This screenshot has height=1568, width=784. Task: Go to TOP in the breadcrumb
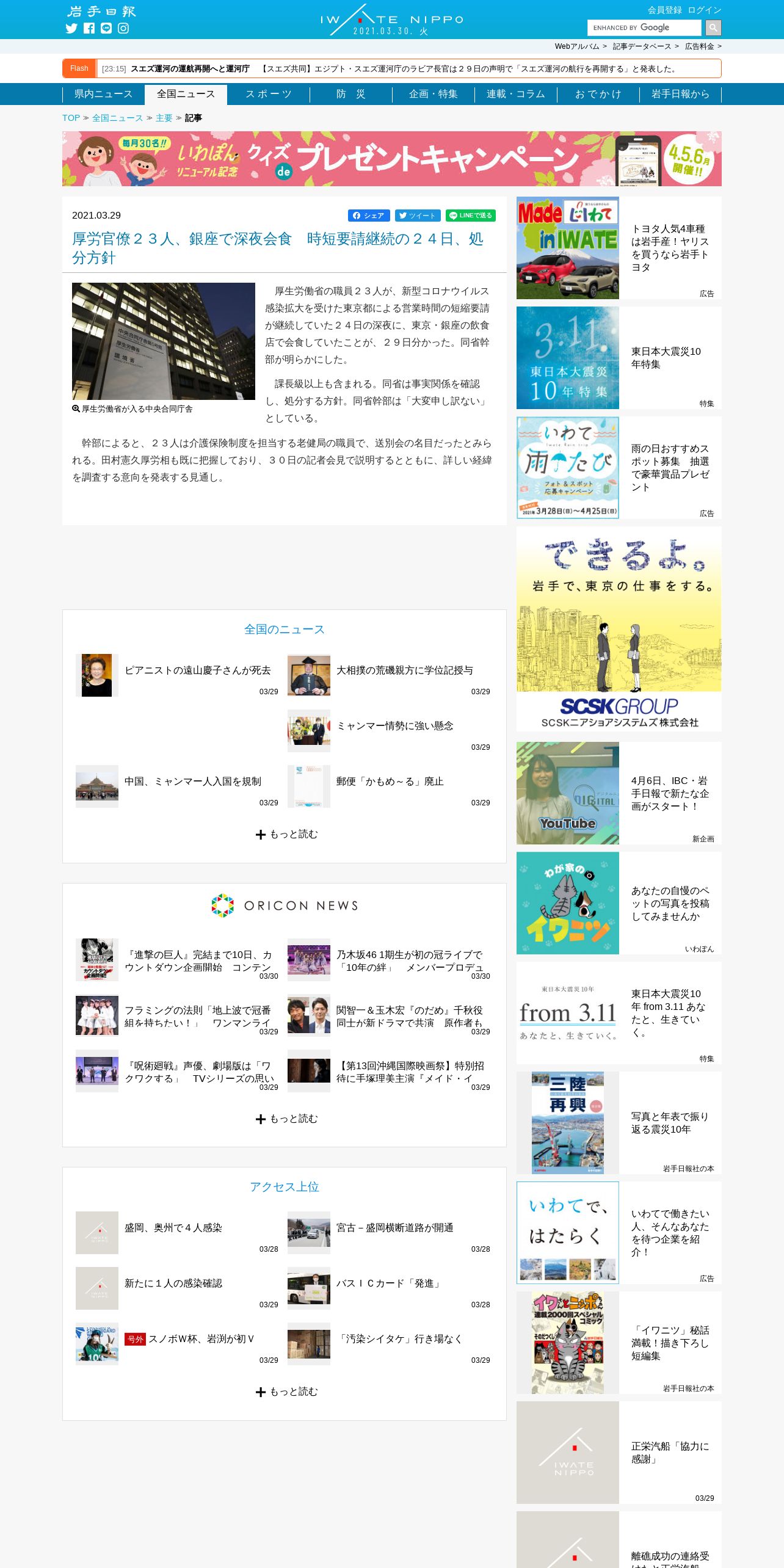pos(71,118)
